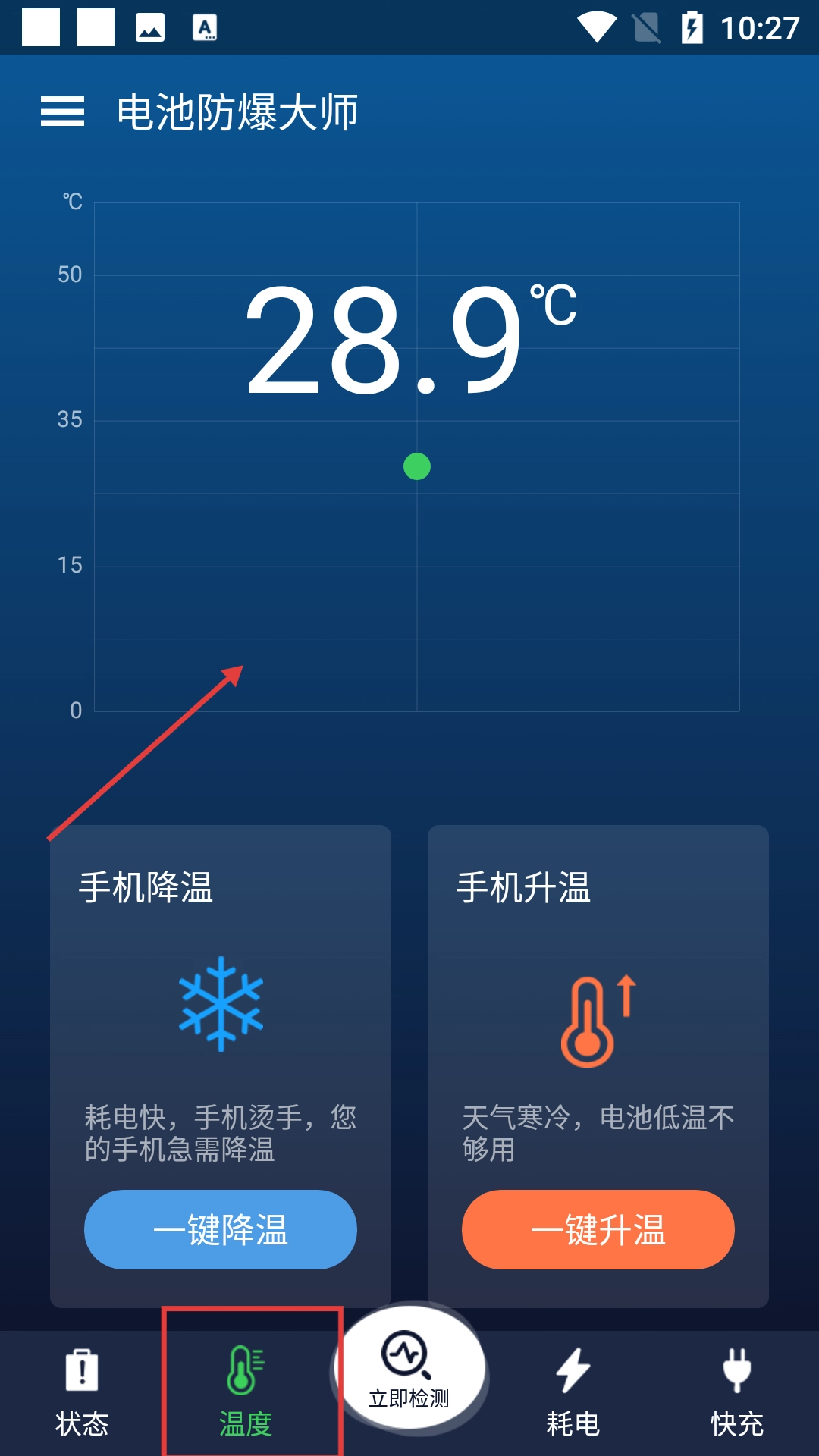Go to the 耗电 tab
This screenshot has width=819, height=1456.
[x=573, y=1392]
